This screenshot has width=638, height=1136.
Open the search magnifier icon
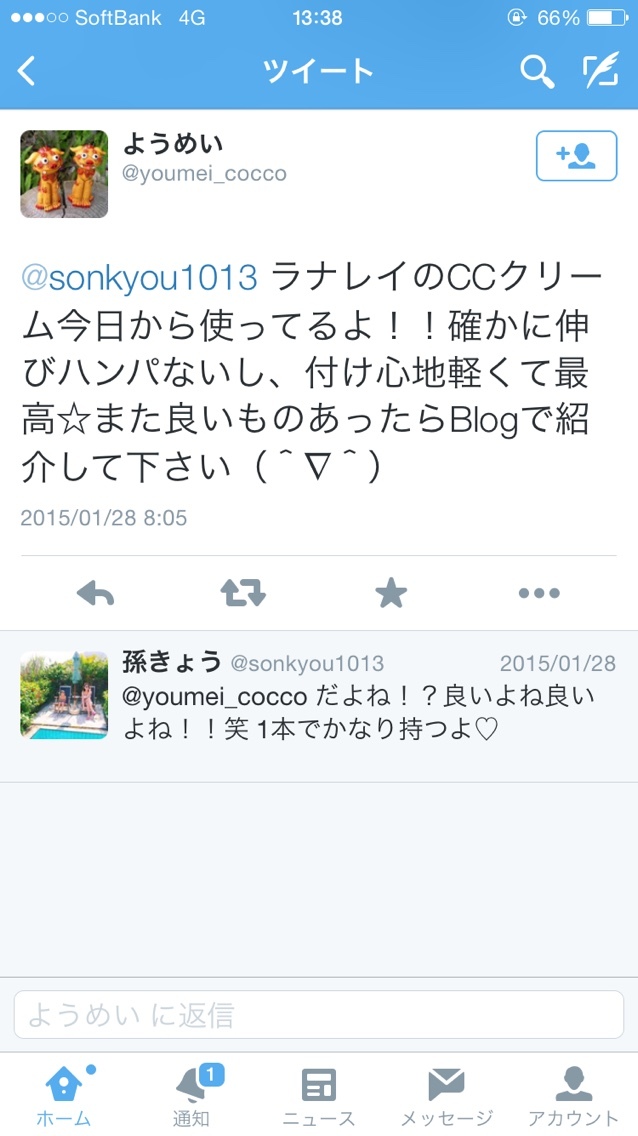tap(537, 71)
